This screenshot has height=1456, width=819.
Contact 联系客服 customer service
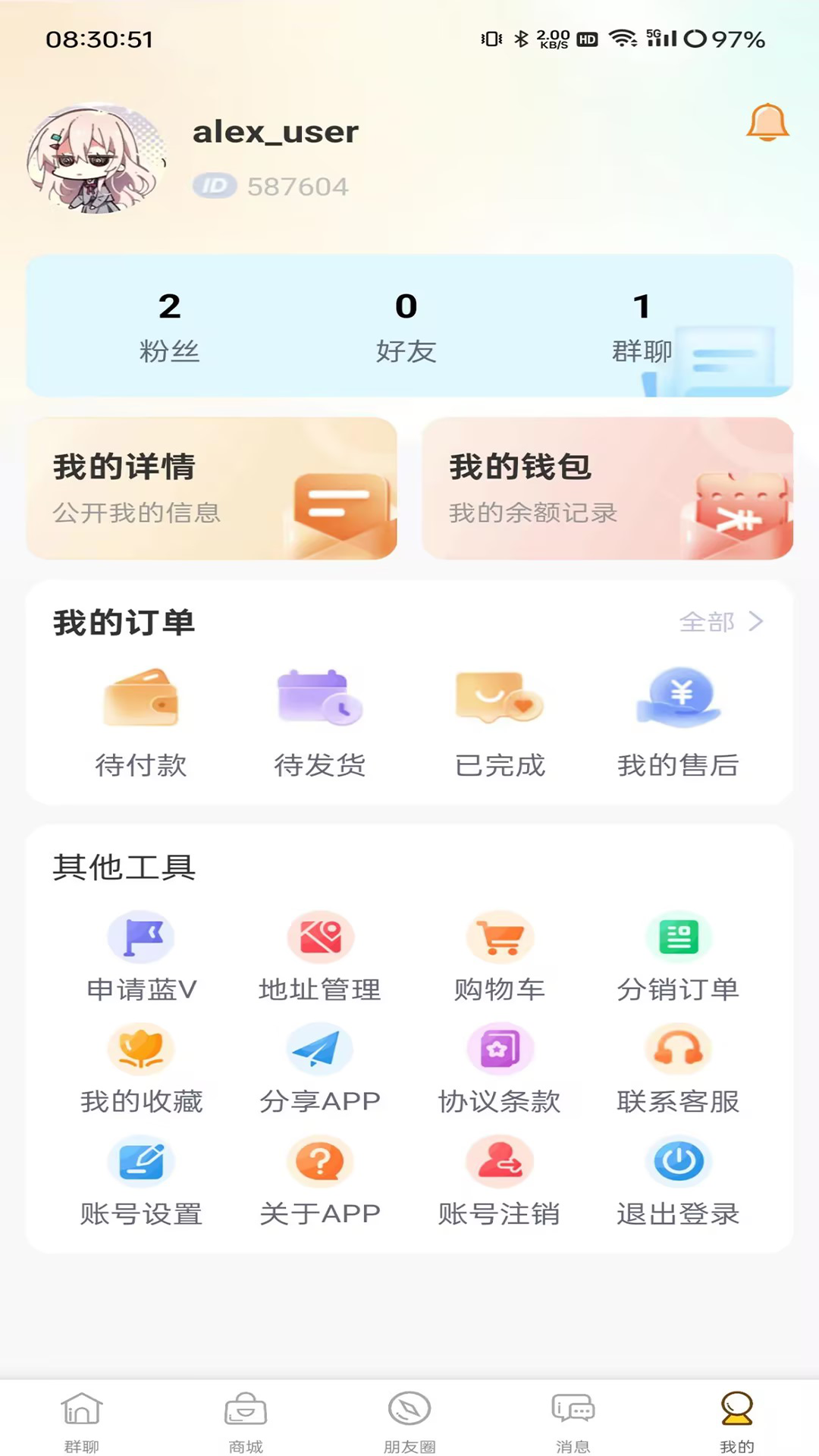tap(679, 1069)
